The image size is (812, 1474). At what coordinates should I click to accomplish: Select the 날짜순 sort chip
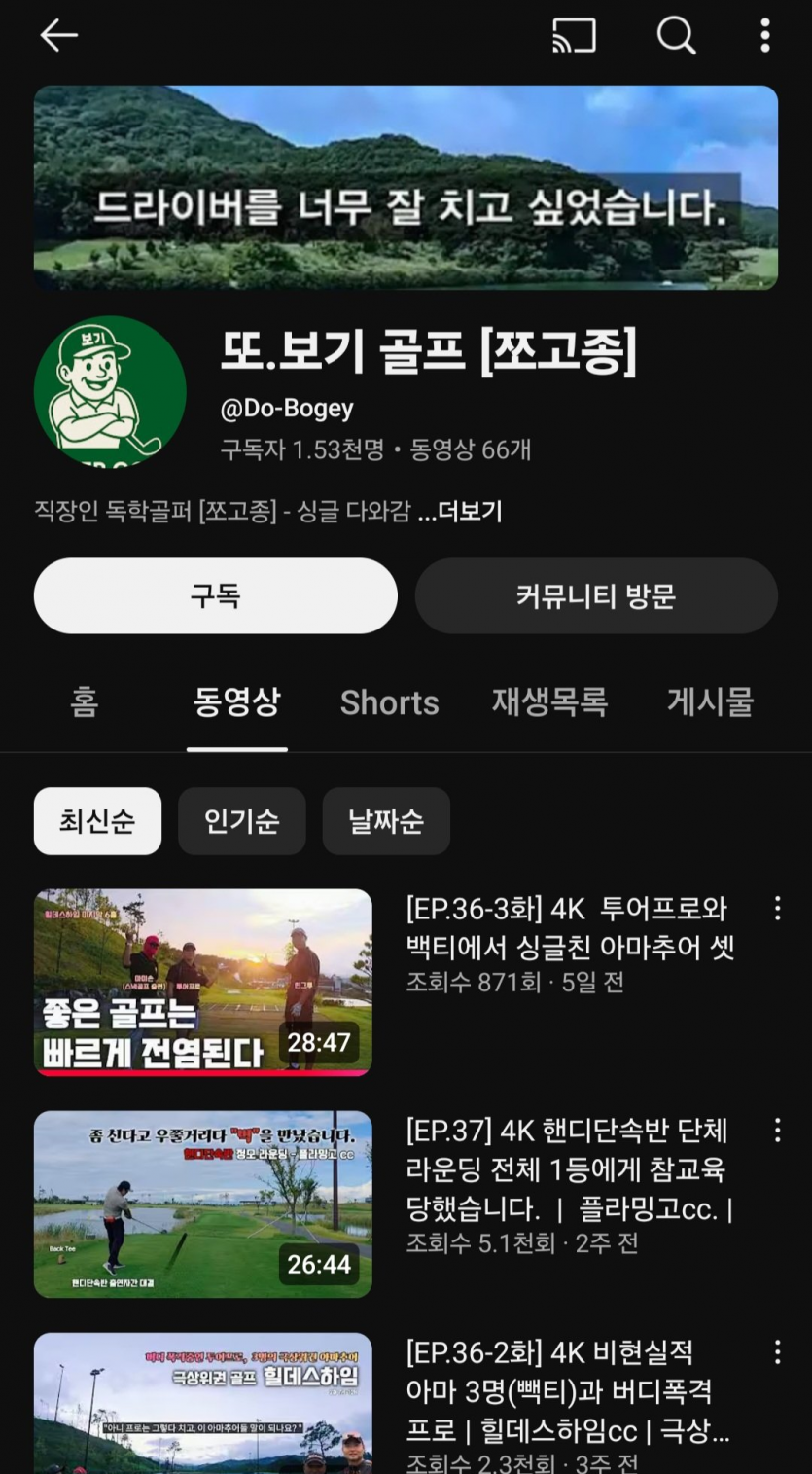click(386, 821)
